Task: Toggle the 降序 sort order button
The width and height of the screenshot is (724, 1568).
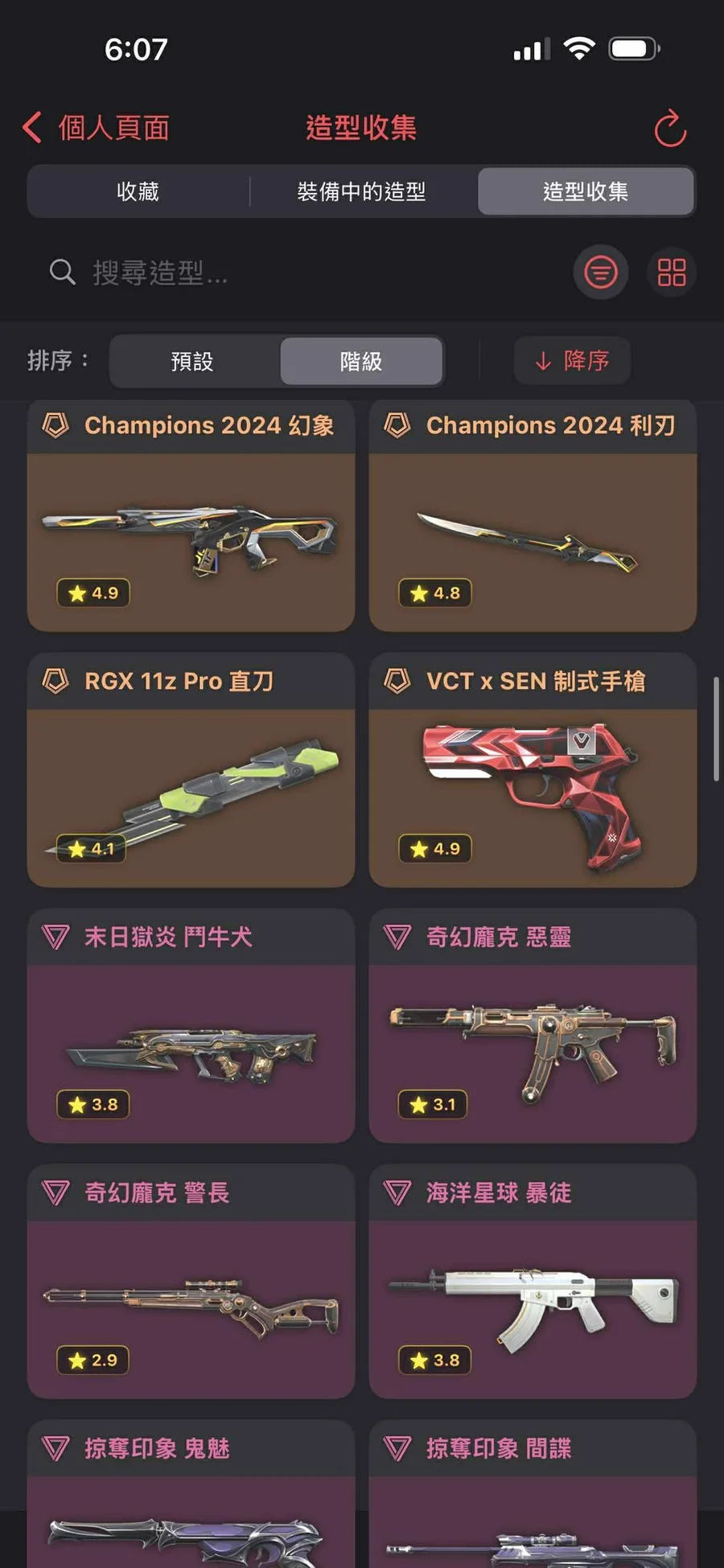Action: [x=572, y=360]
